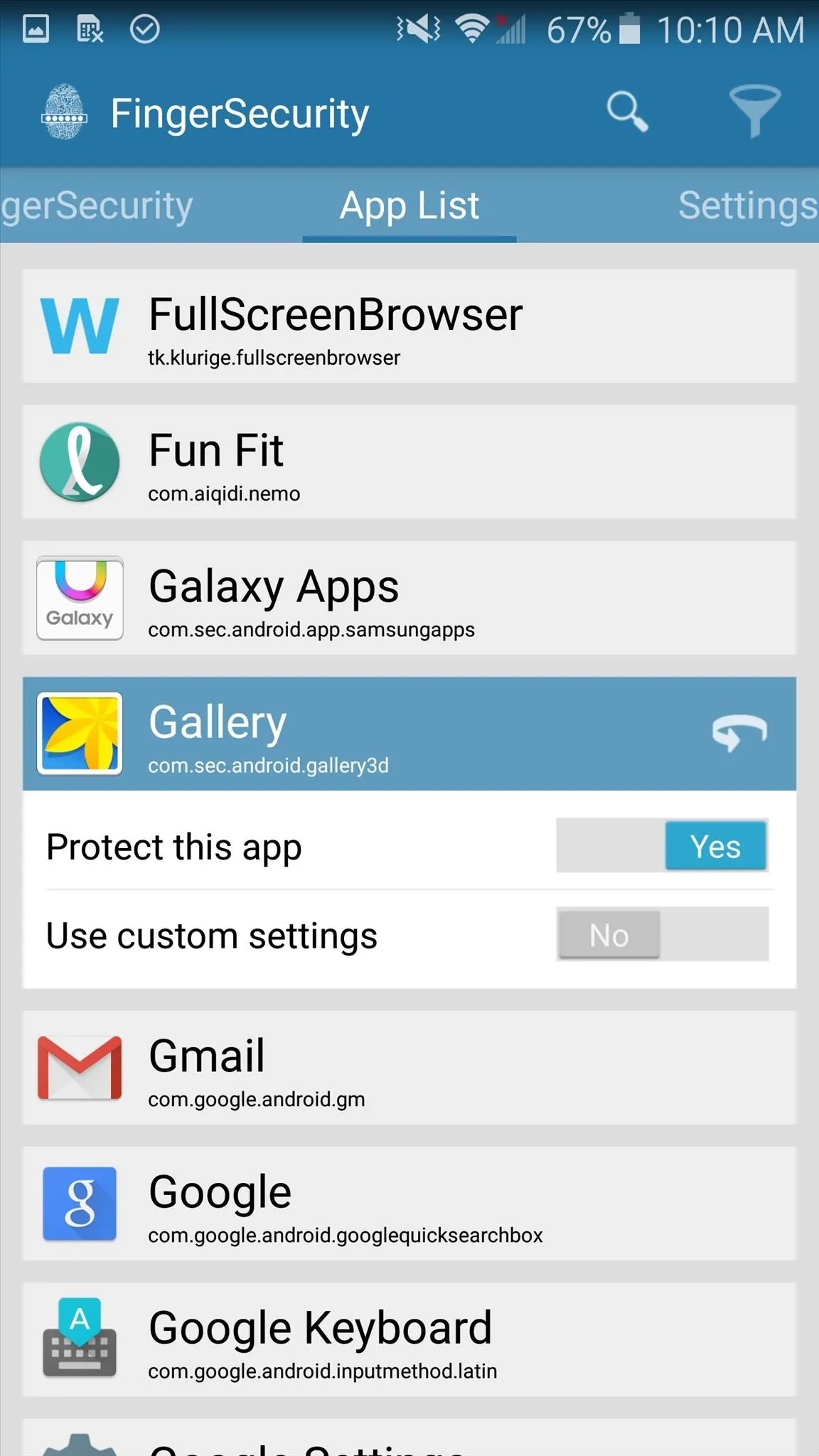Expand the Google app row
This screenshot has height=1456, width=819.
[409, 1204]
